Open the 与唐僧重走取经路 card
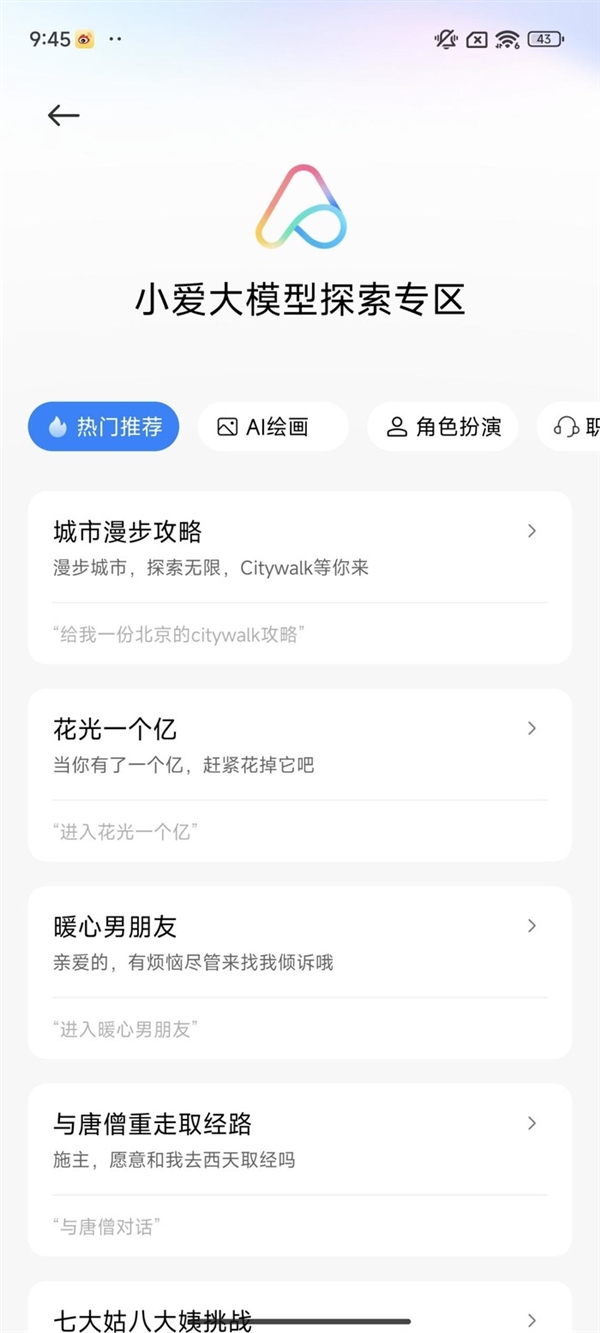The width and height of the screenshot is (600, 1333). click(299, 1169)
